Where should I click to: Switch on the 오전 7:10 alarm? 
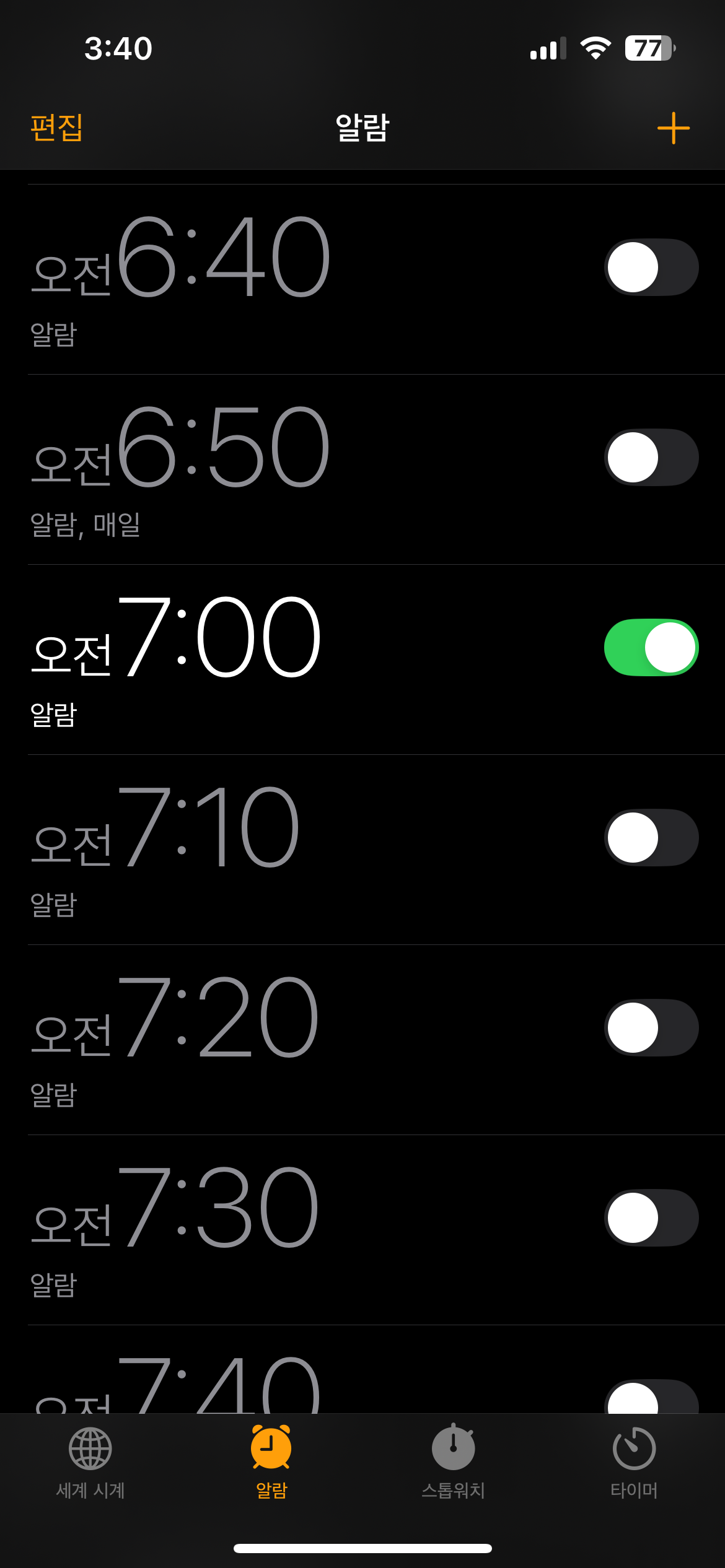coord(651,837)
